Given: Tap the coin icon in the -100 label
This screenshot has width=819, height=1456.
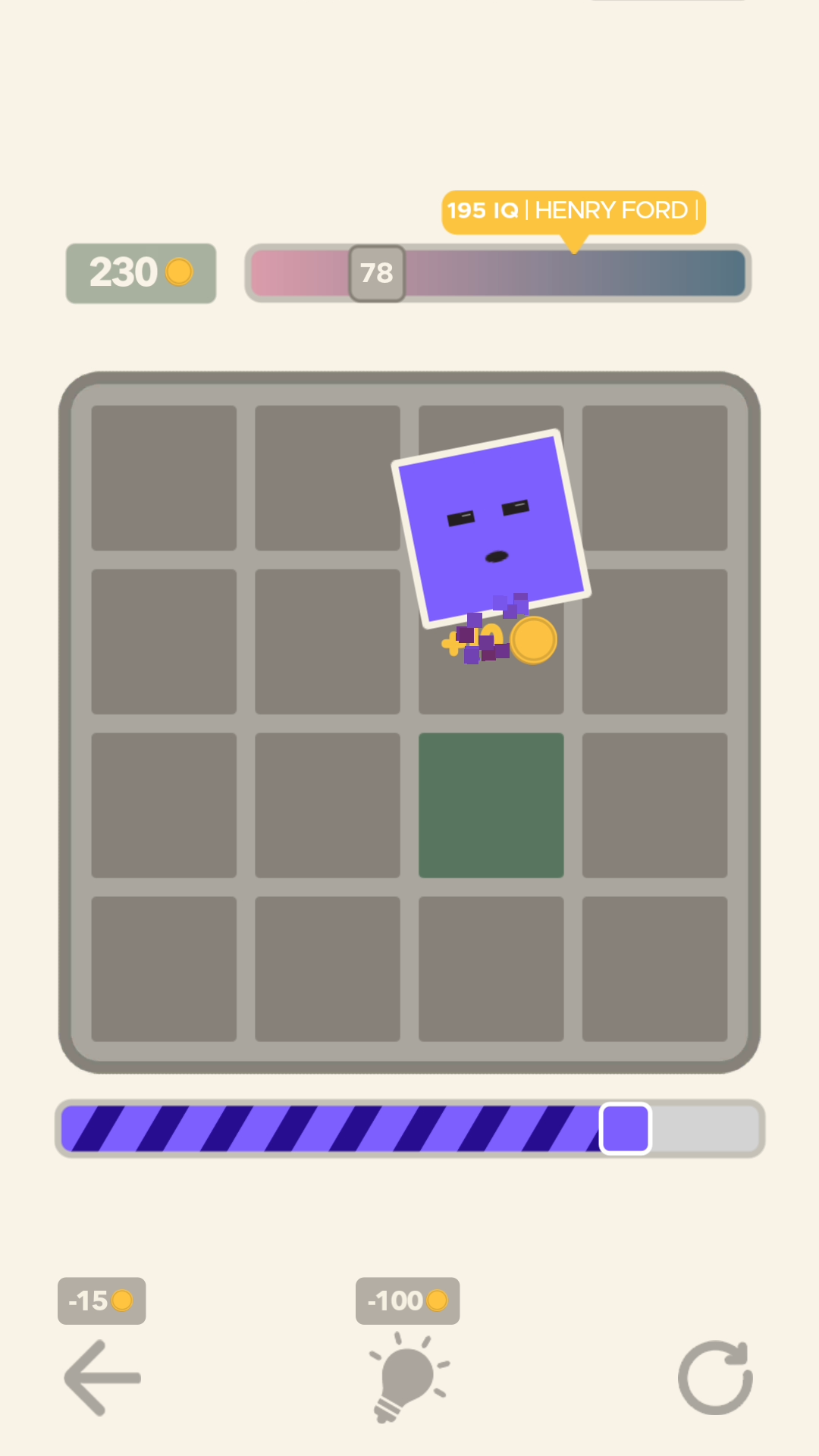Looking at the screenshot, I should click(x=438, y=1300).
